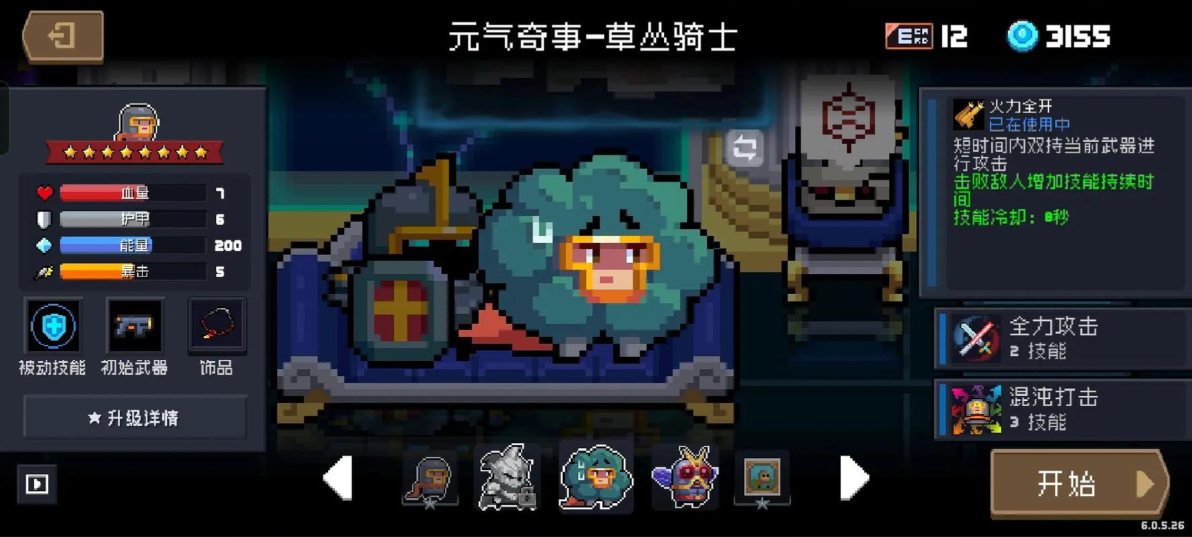The width and height of the screenshot is (1192, 537).
Task: Tap the exit back button
Action: click(63, 37)
